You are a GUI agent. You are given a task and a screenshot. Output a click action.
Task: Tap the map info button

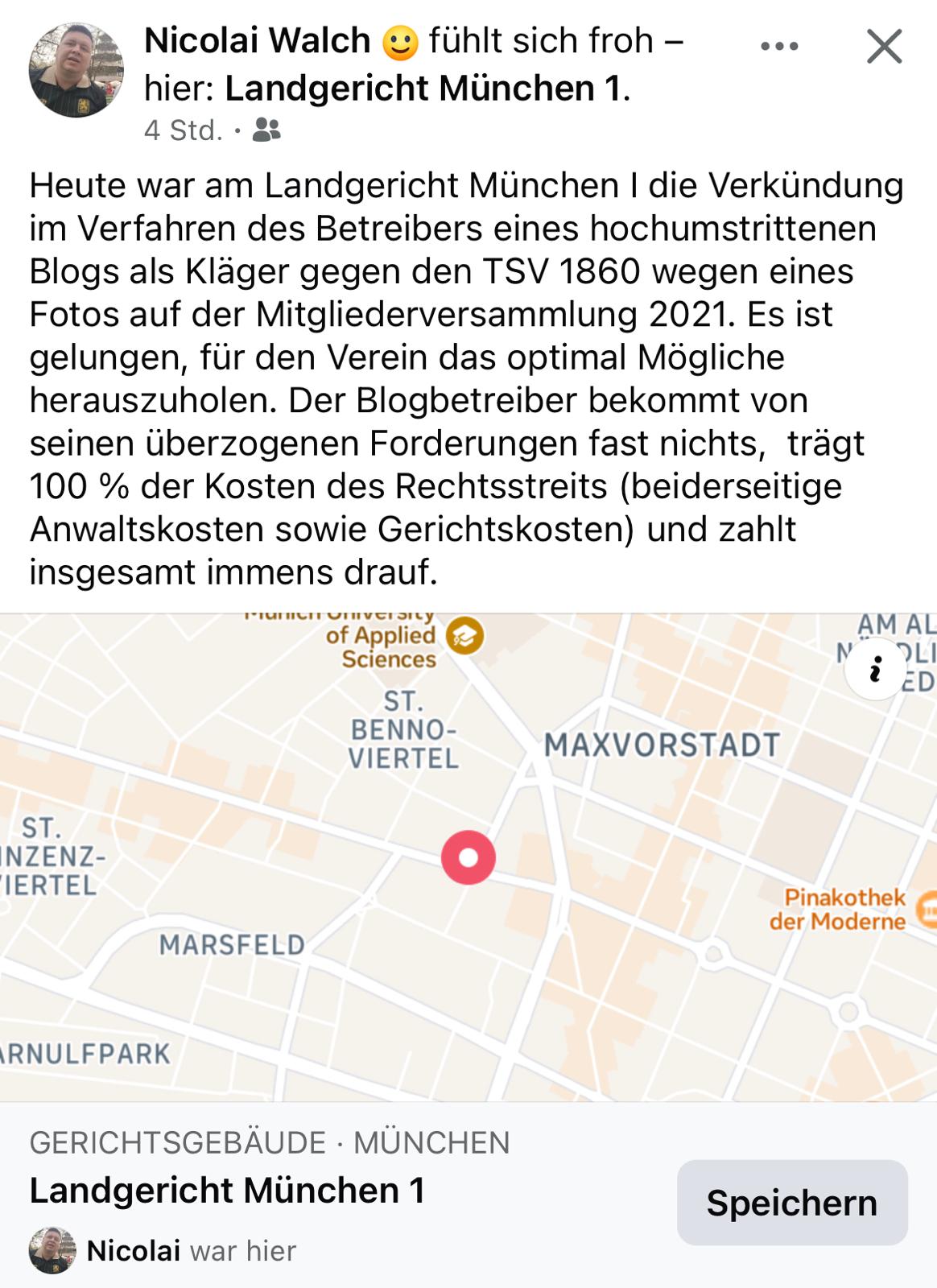[876, 669]
